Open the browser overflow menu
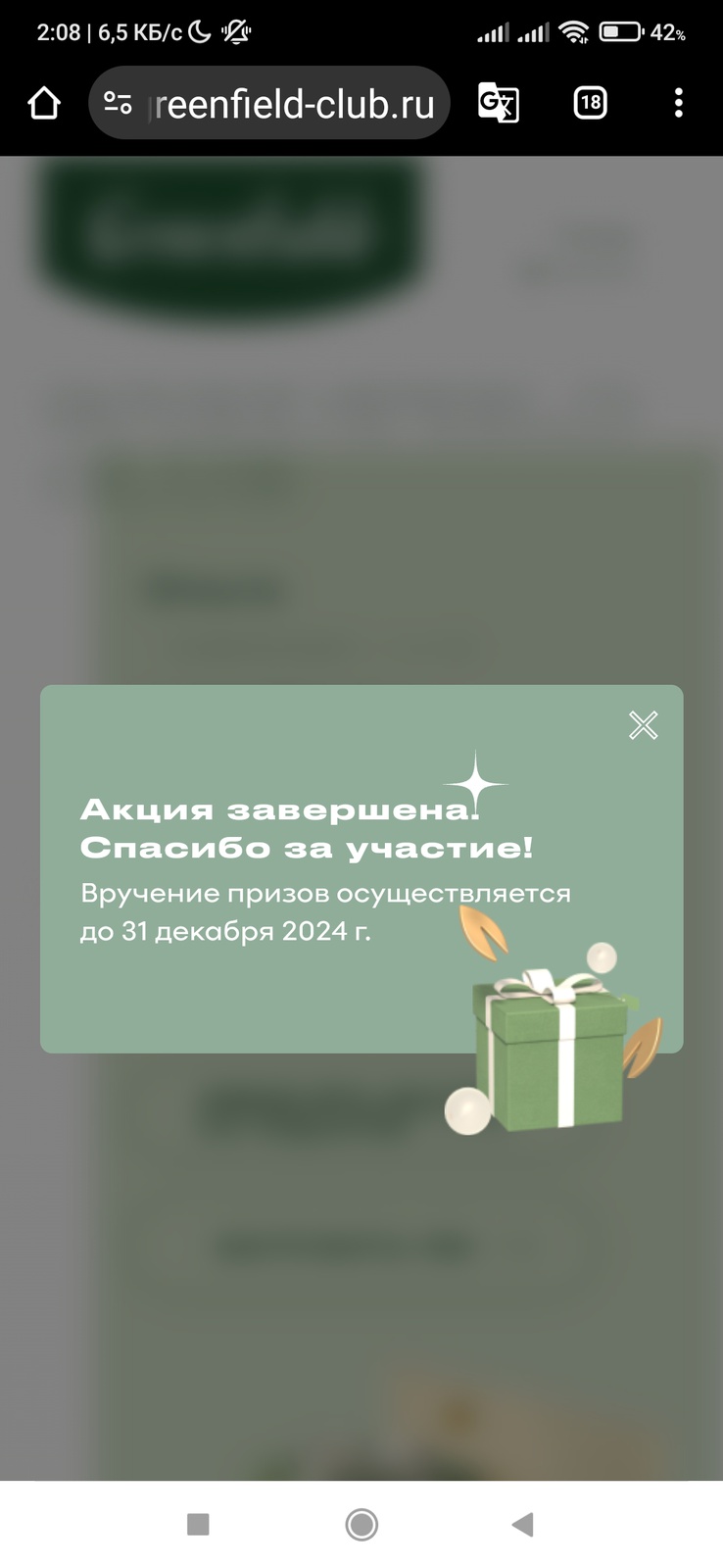This screenshot has width=723, height=1568. click(678, 103)
